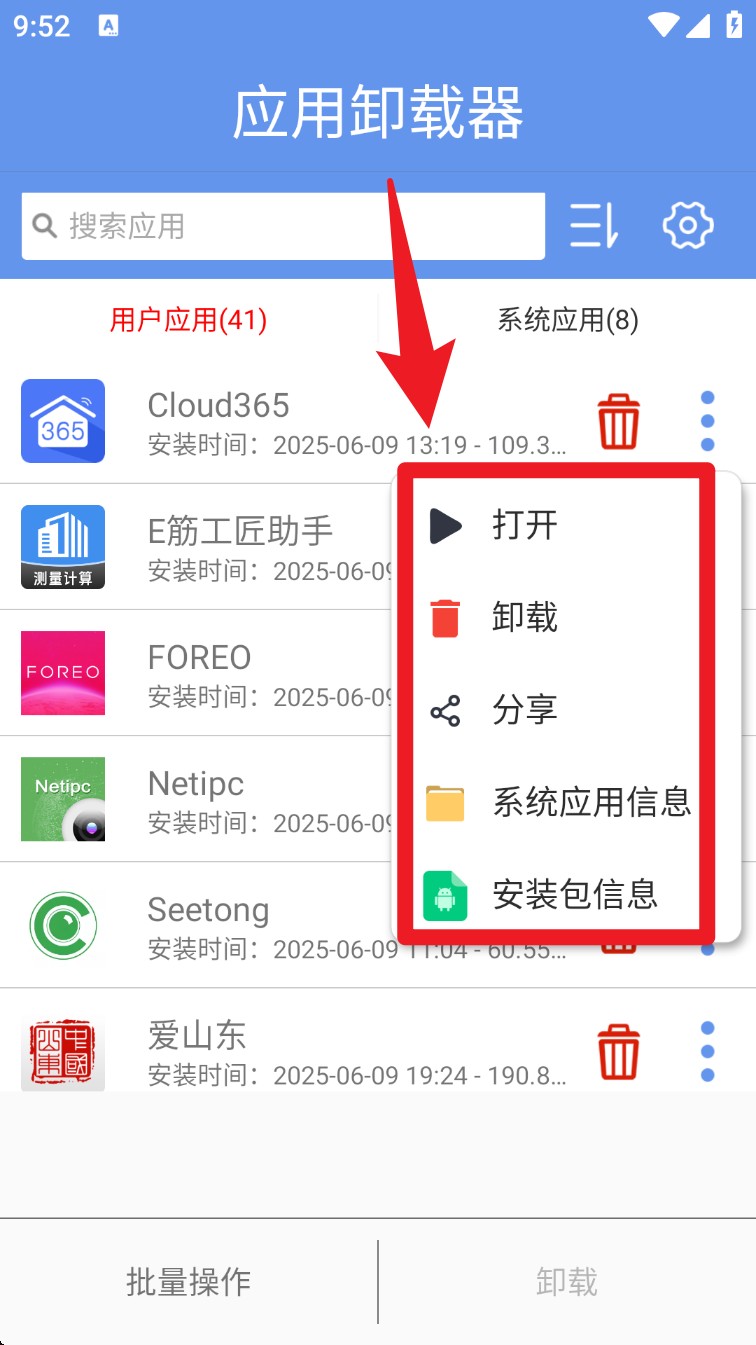Choose 分享 in the popup menu

click(x=524, y=710)
